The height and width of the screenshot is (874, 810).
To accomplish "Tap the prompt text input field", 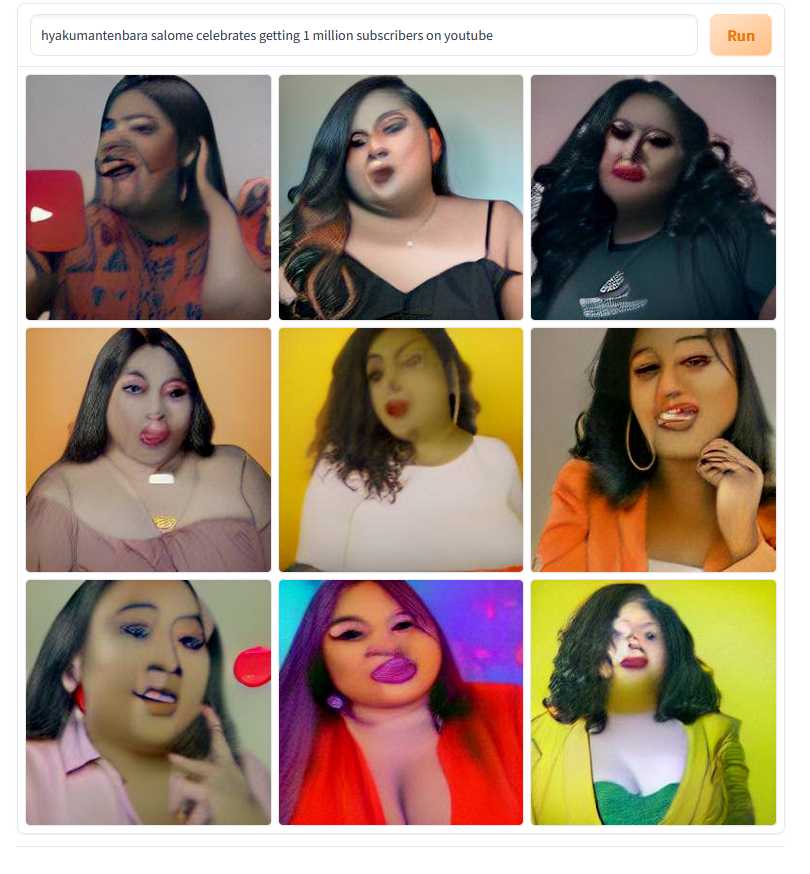I will (363, 35).
